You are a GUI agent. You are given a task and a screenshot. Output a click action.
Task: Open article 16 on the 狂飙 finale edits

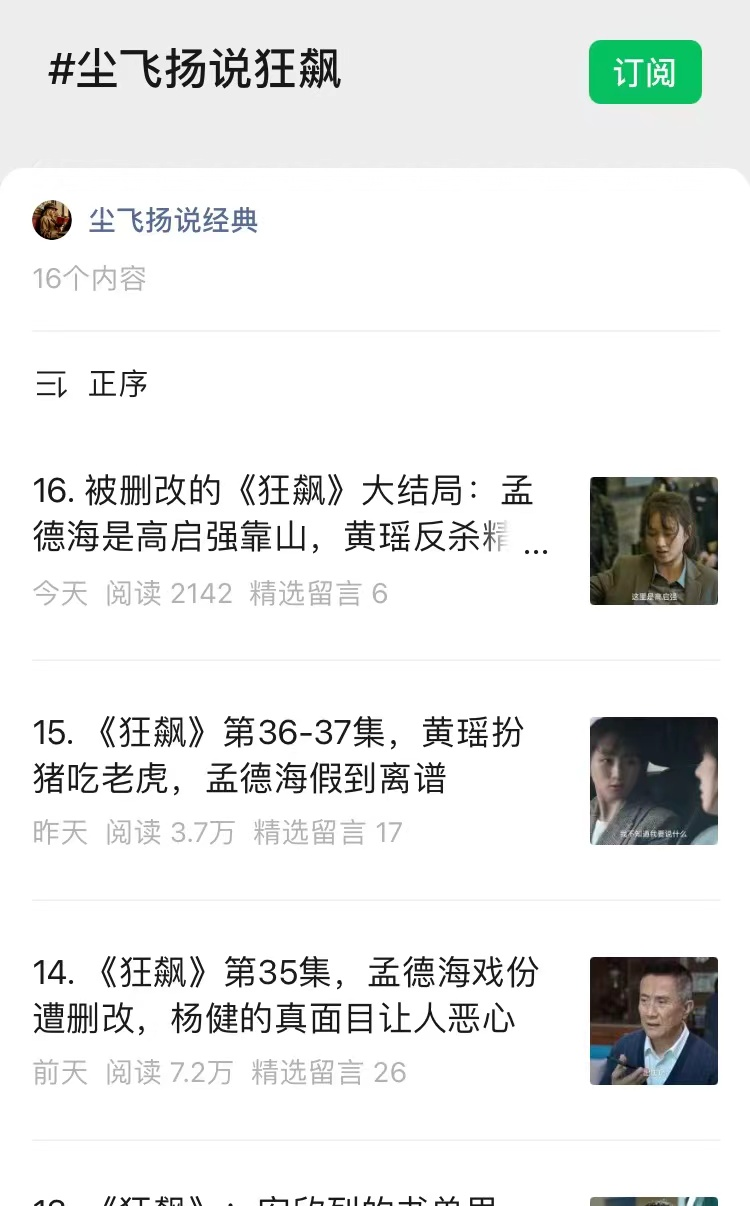[x=290, y=515]
